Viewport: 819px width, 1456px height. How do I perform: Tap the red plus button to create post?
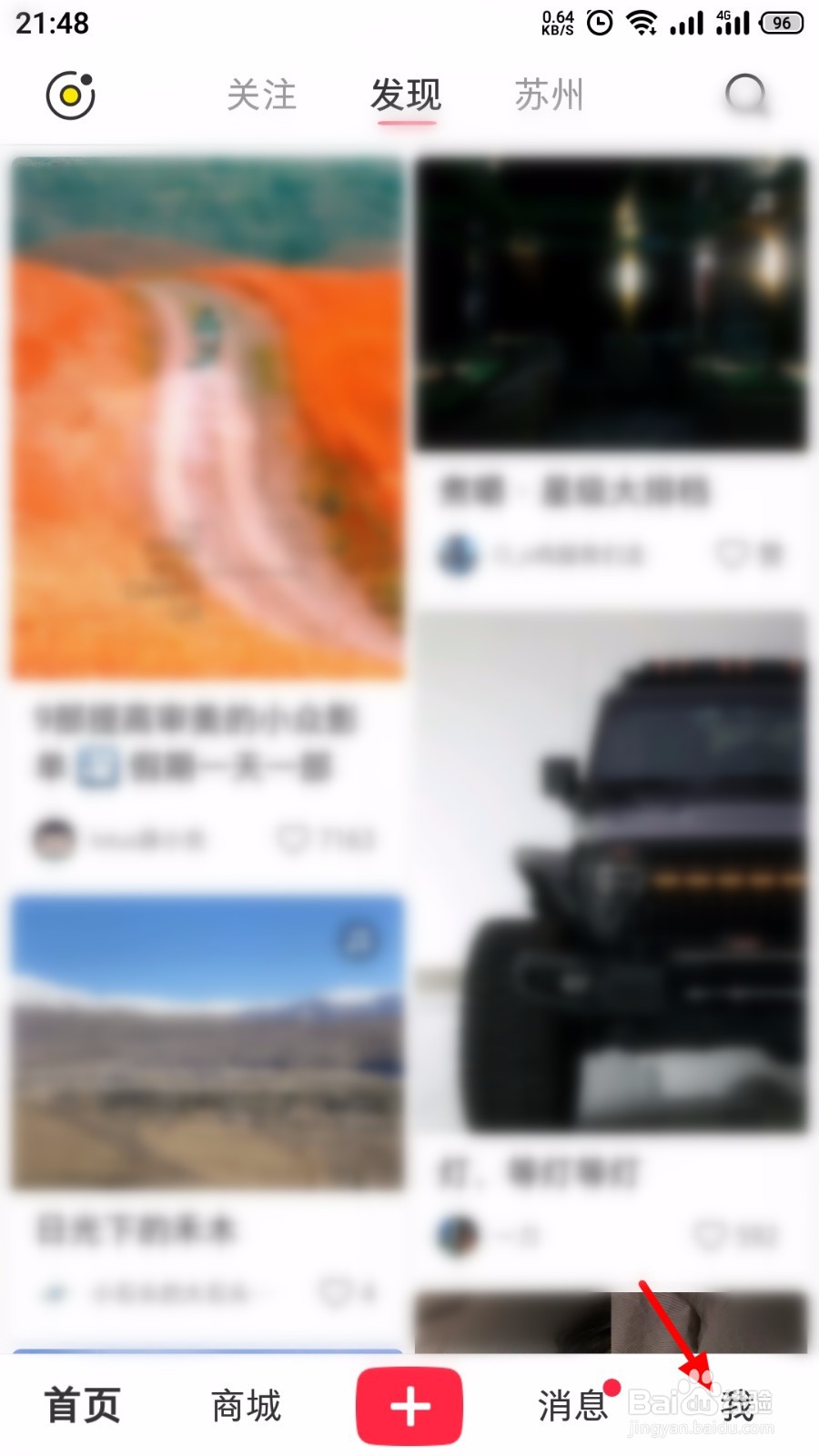pyautogui.click(x=409, y=1406)
